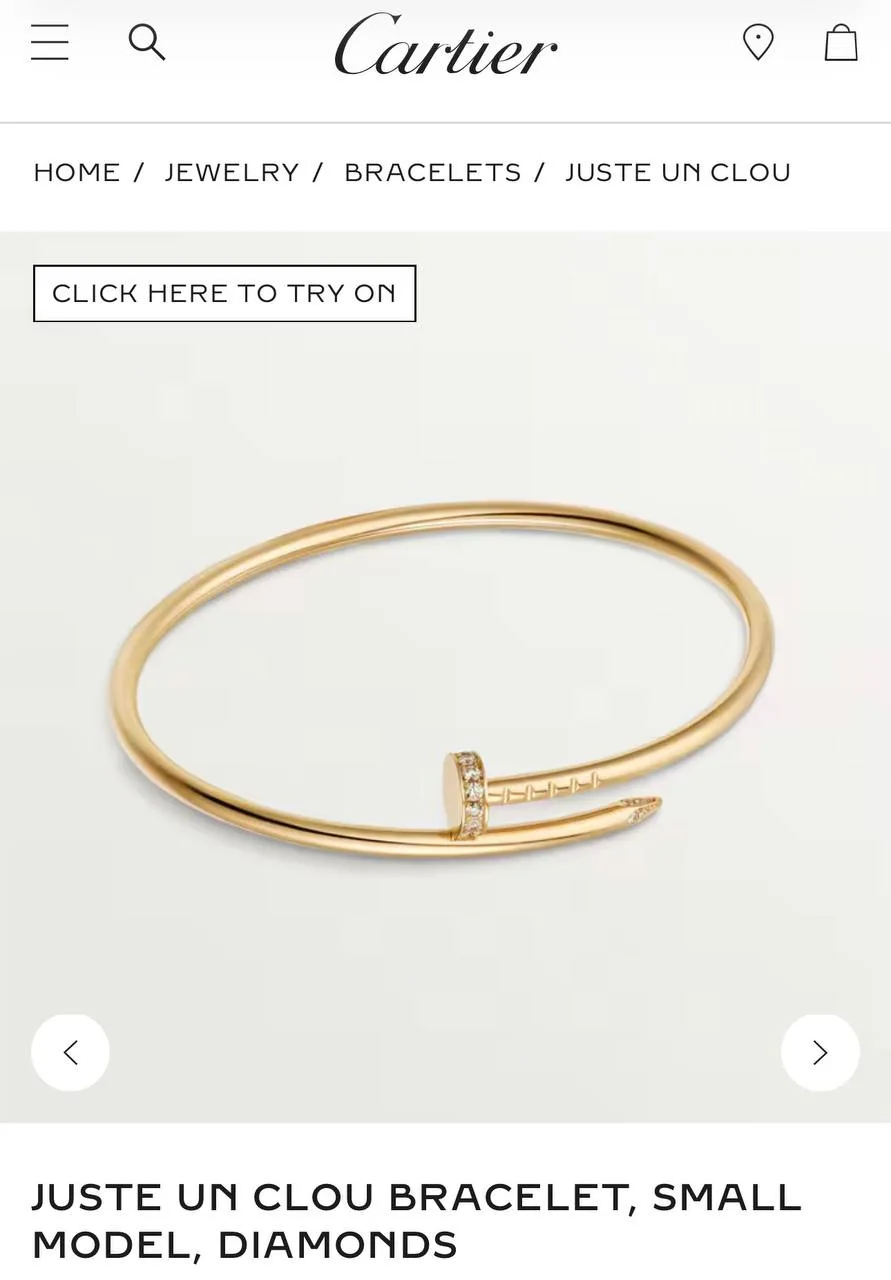Open the hamburger menu
This screenshot has height=1280, width=891.
pos(50,43)
